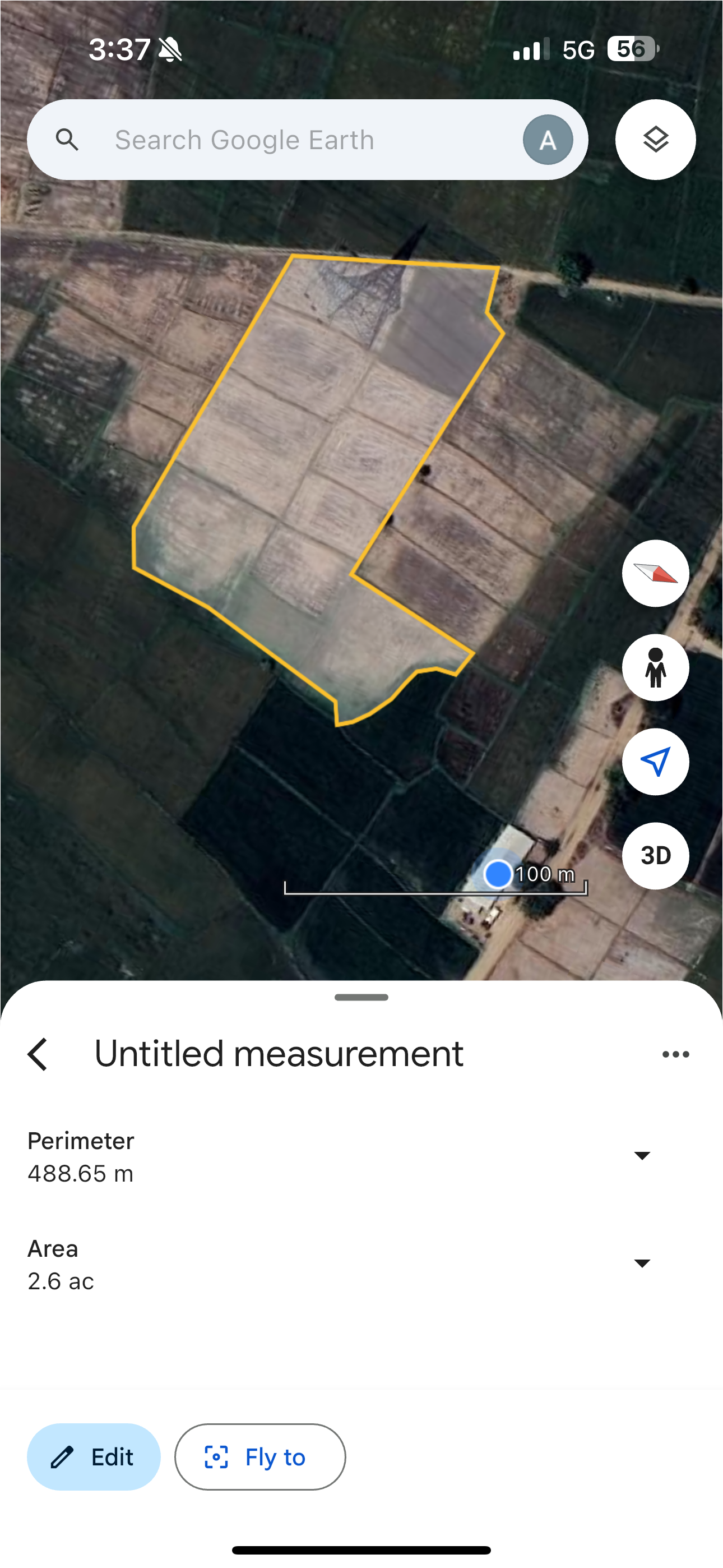Edit the measurement
723x1568 pixels.
pos(94,1456)
